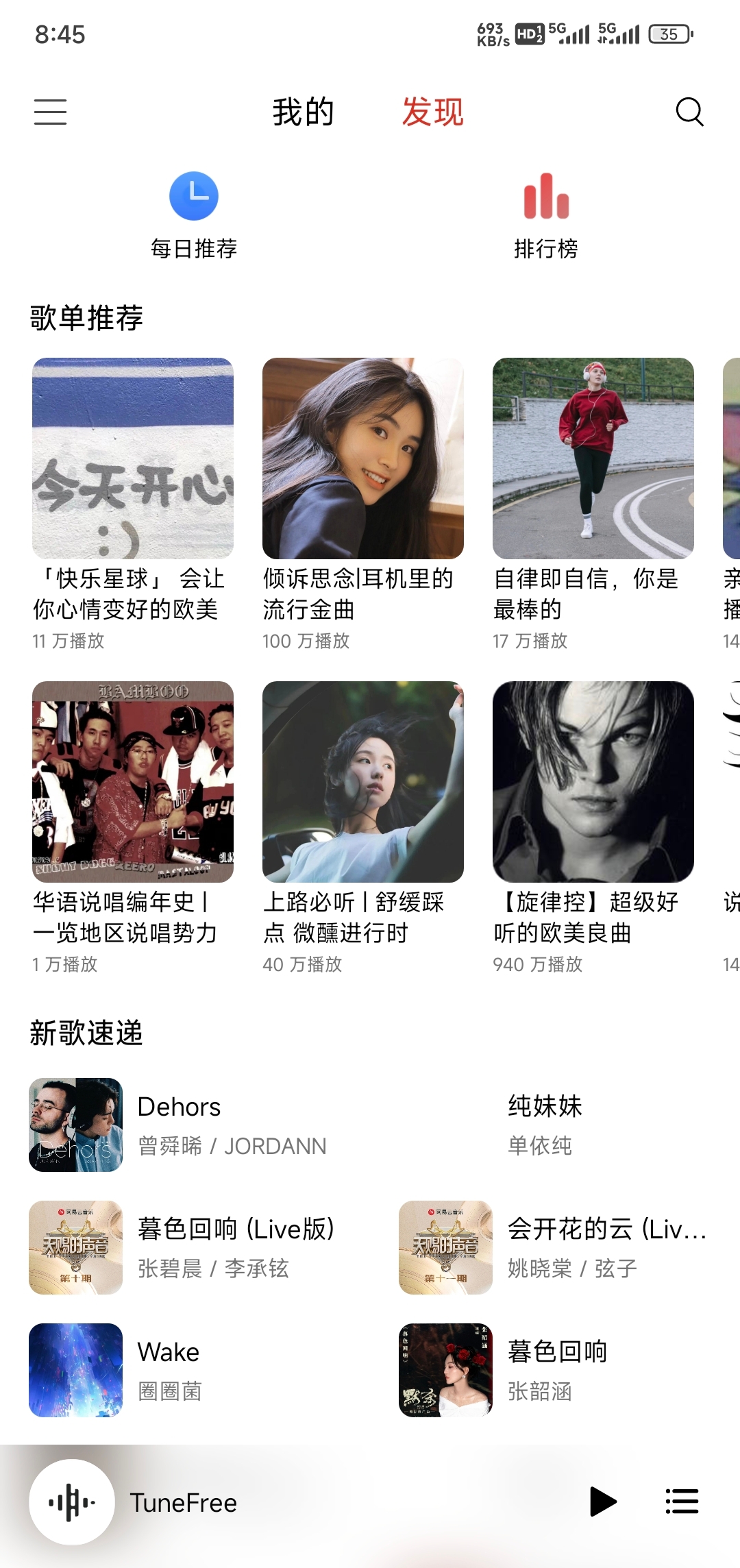This screenshot has height=1568, width=740.
Task: Open playlist 倾诉思念|耳机里的流行金曲
Action: [363, 458]
